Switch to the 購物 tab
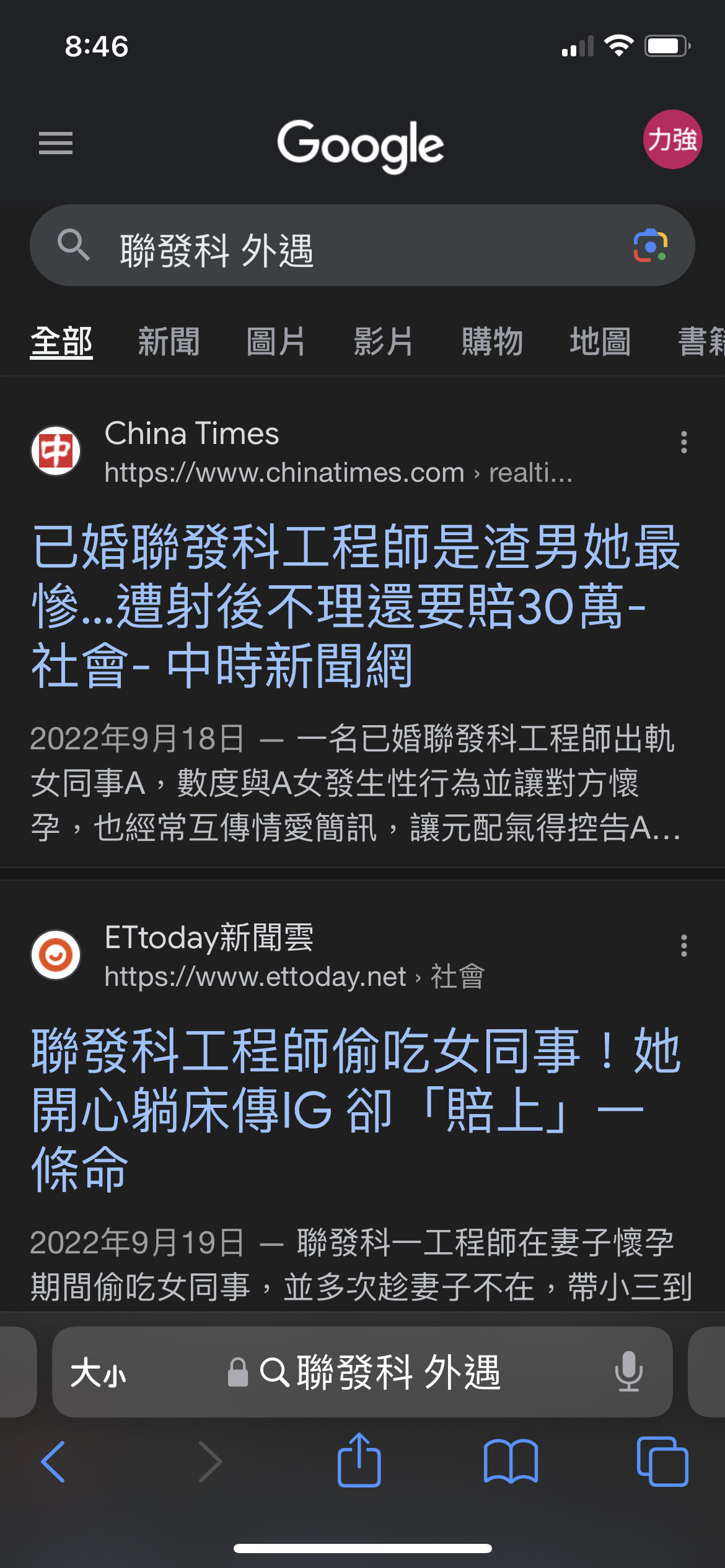725x1568 pixels. coord(492,342)
